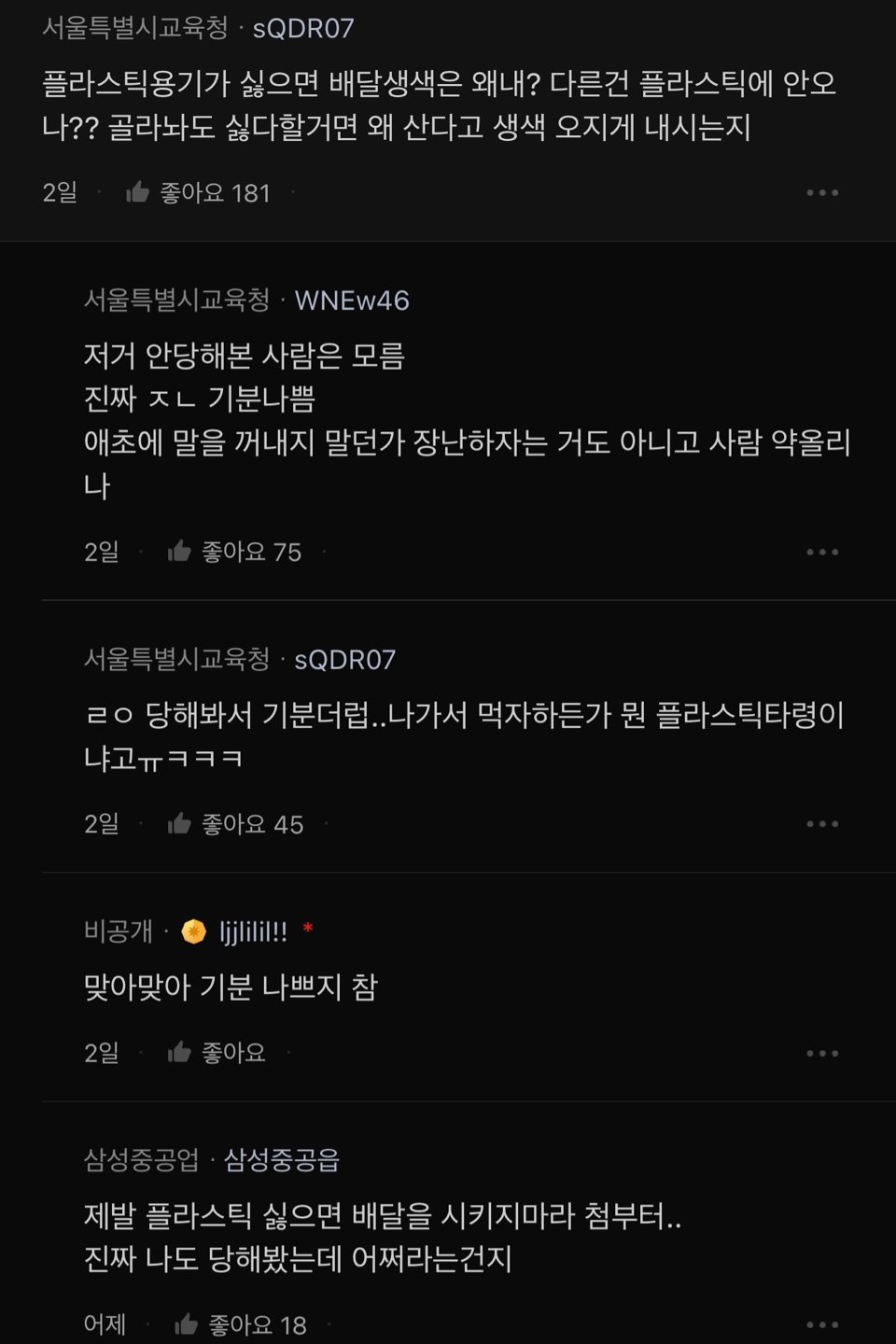Open more options on sQDR07's reply
The height and width of the screenshot is (1344, 896).
(822, 824)
